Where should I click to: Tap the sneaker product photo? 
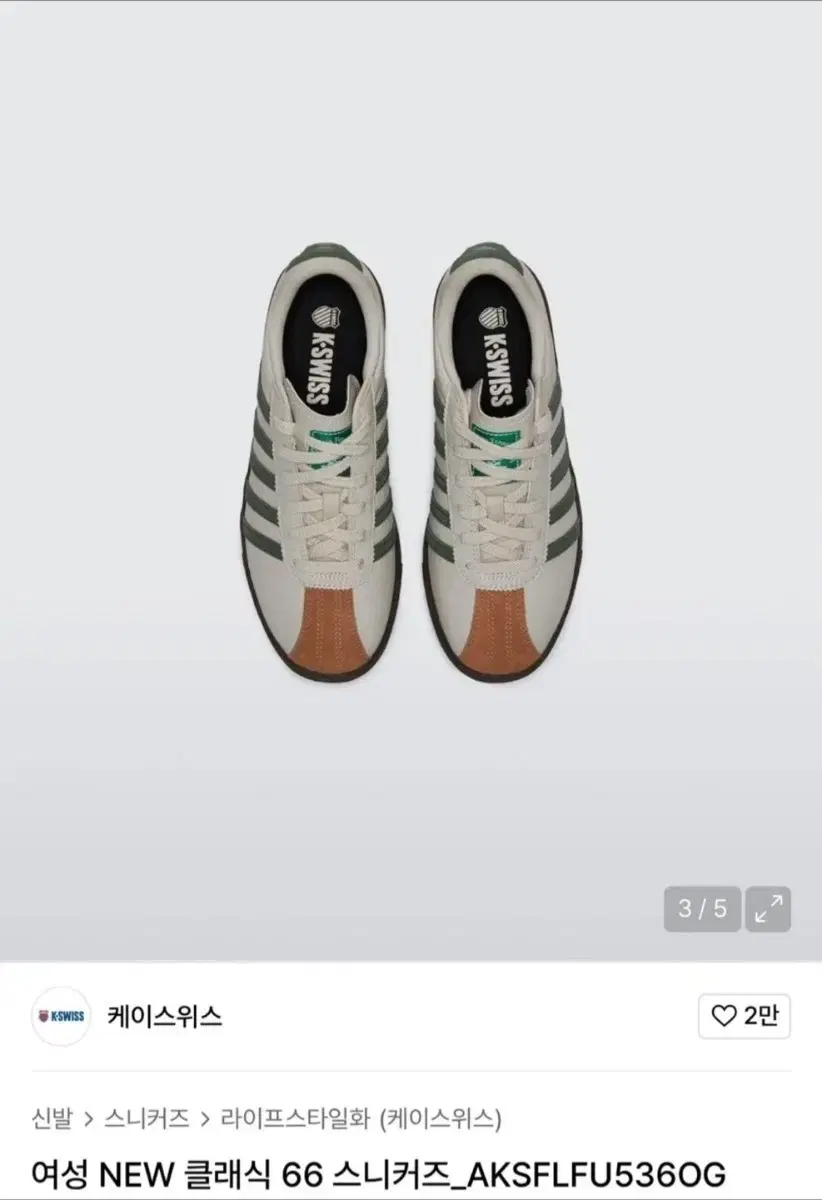click(411, 460)
